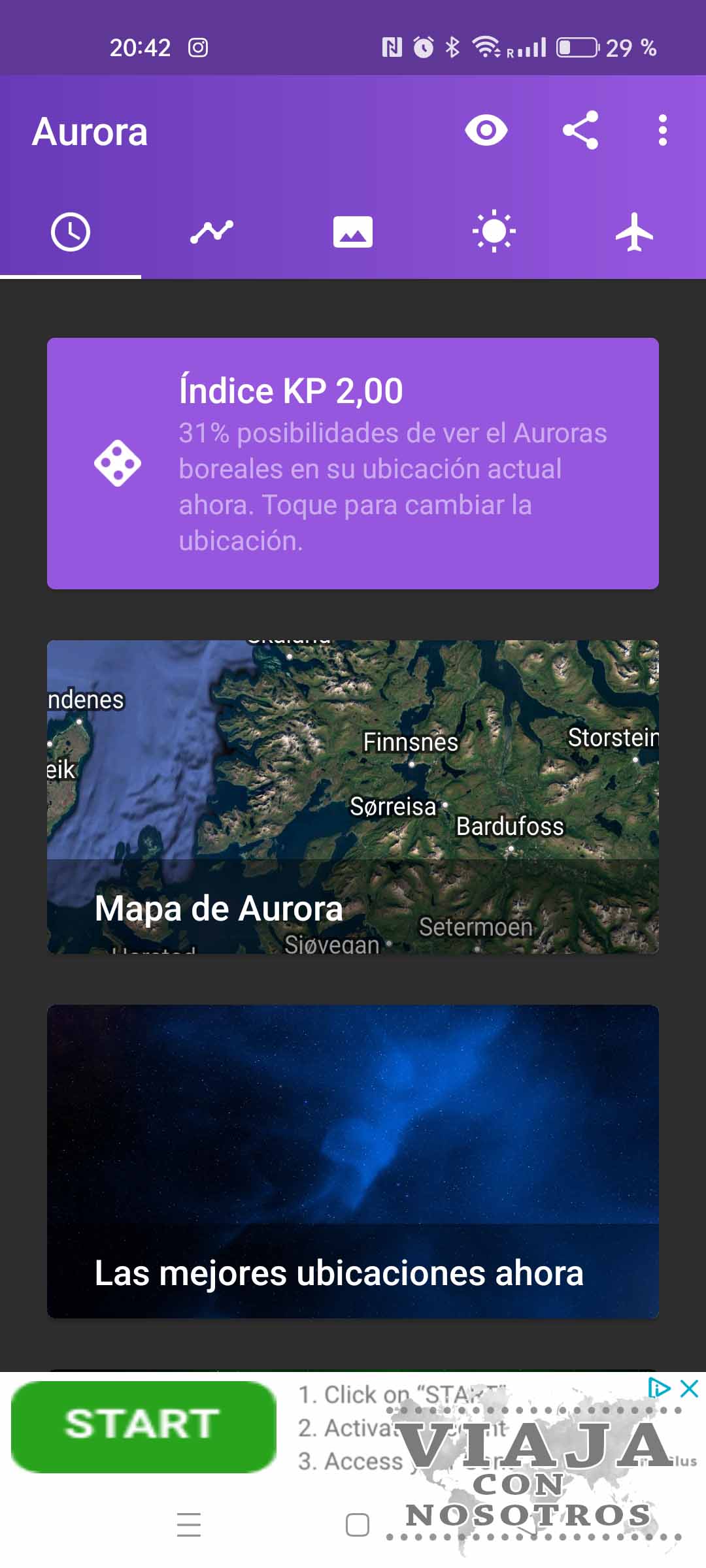Go to the home screen
The height and width of the screenshot is (1568, 706).
click(357, 1525)
